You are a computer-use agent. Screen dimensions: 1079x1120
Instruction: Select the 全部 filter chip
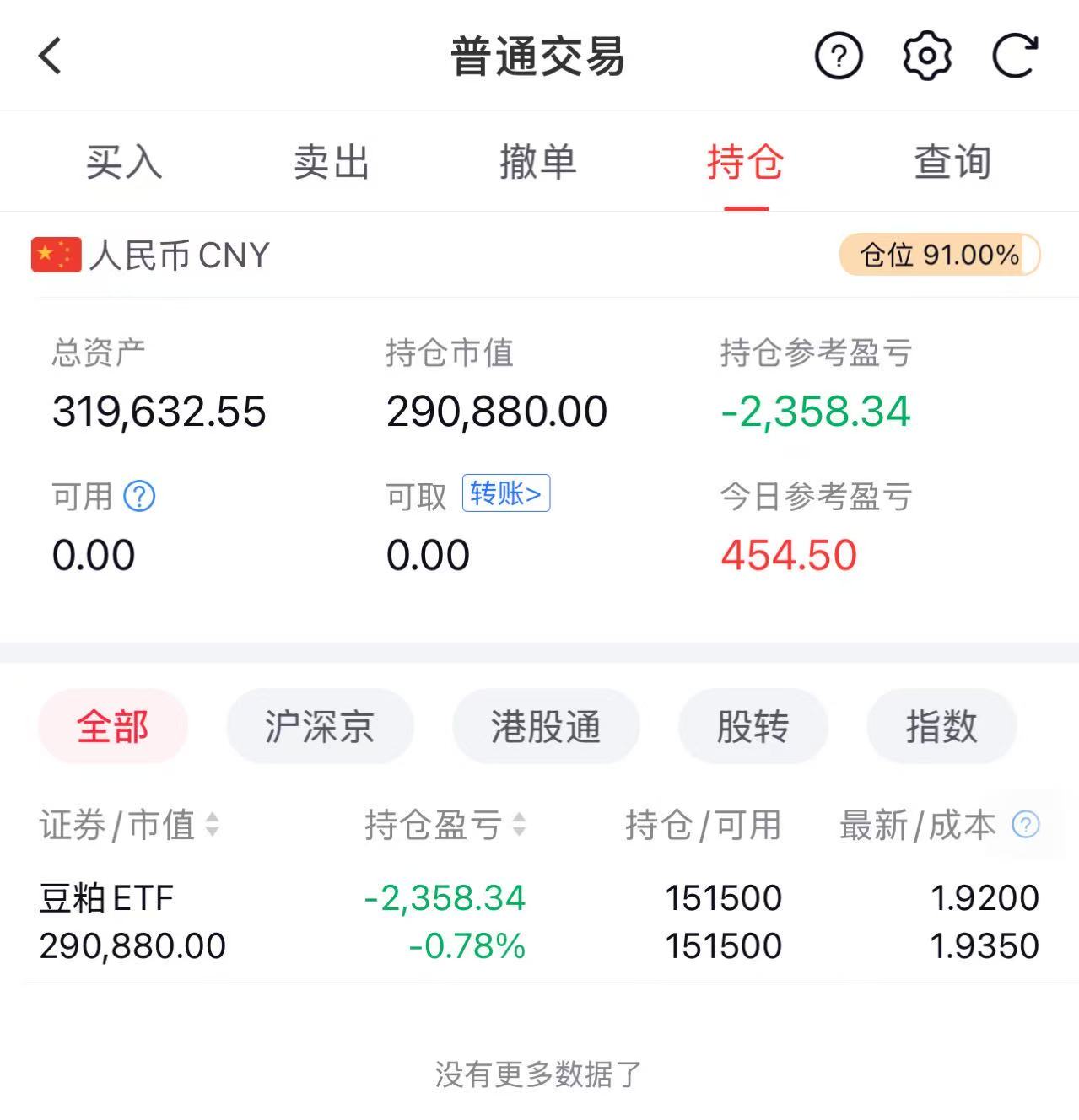tap(113, 726)
